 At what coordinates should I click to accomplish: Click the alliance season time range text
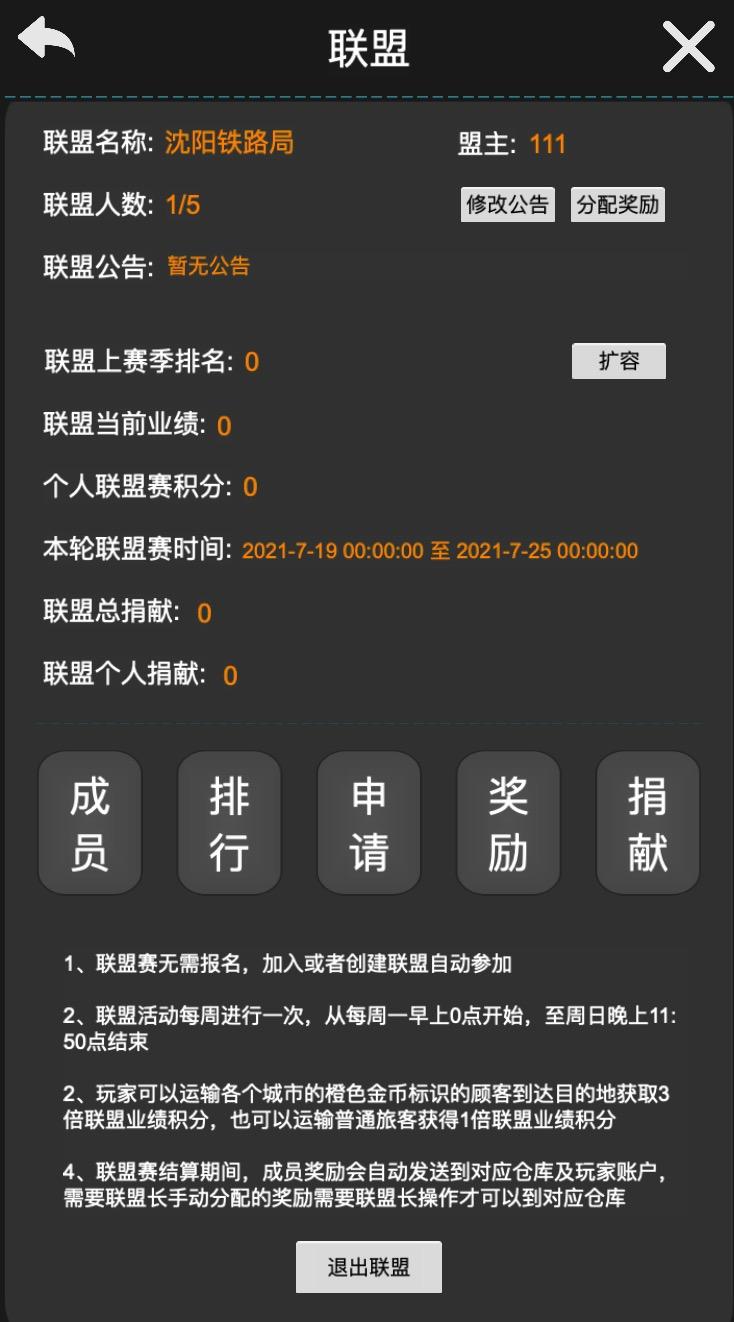click(440, 550)
